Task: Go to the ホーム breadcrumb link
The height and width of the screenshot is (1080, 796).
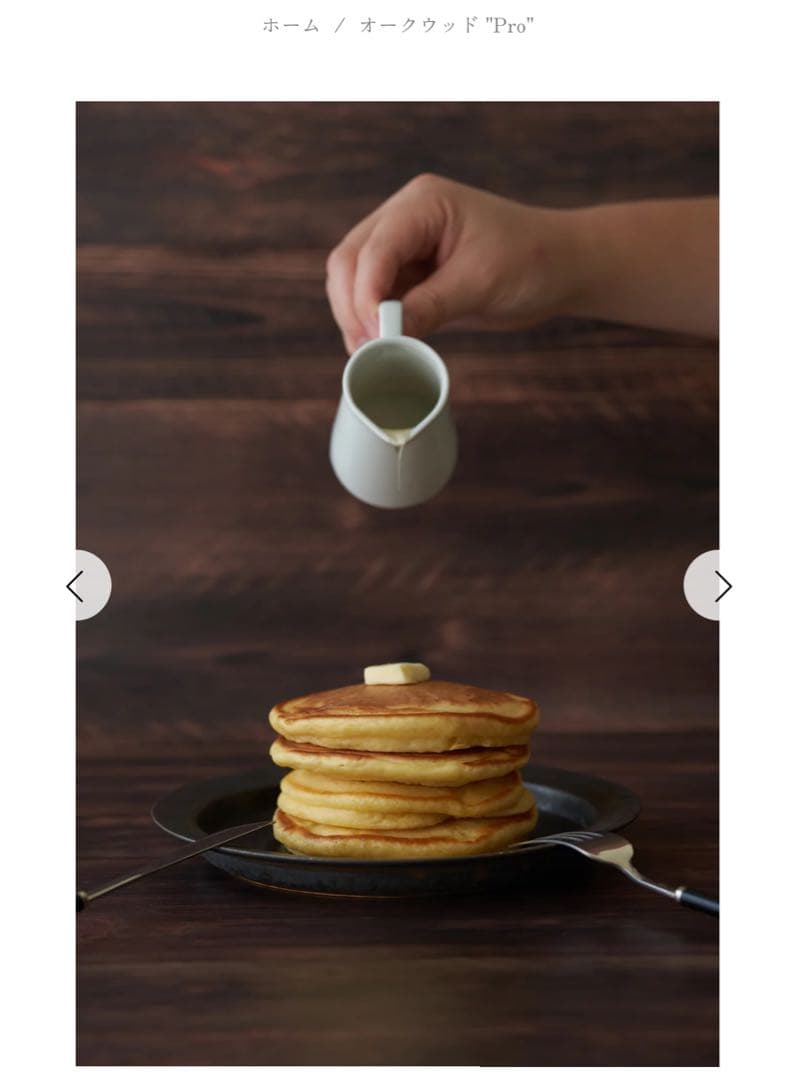Action: click(291, 26)
